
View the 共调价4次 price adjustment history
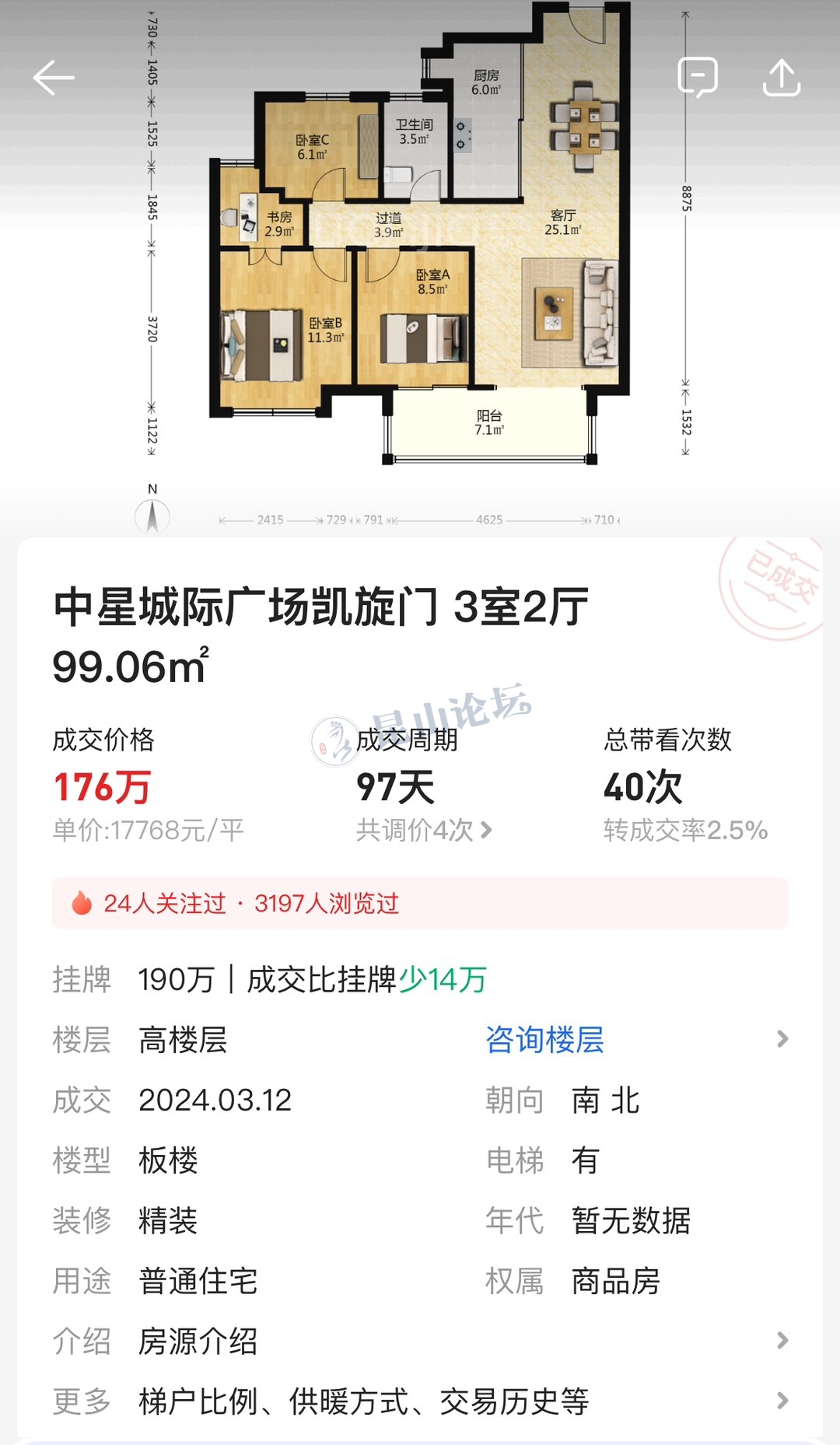[424, 831]
